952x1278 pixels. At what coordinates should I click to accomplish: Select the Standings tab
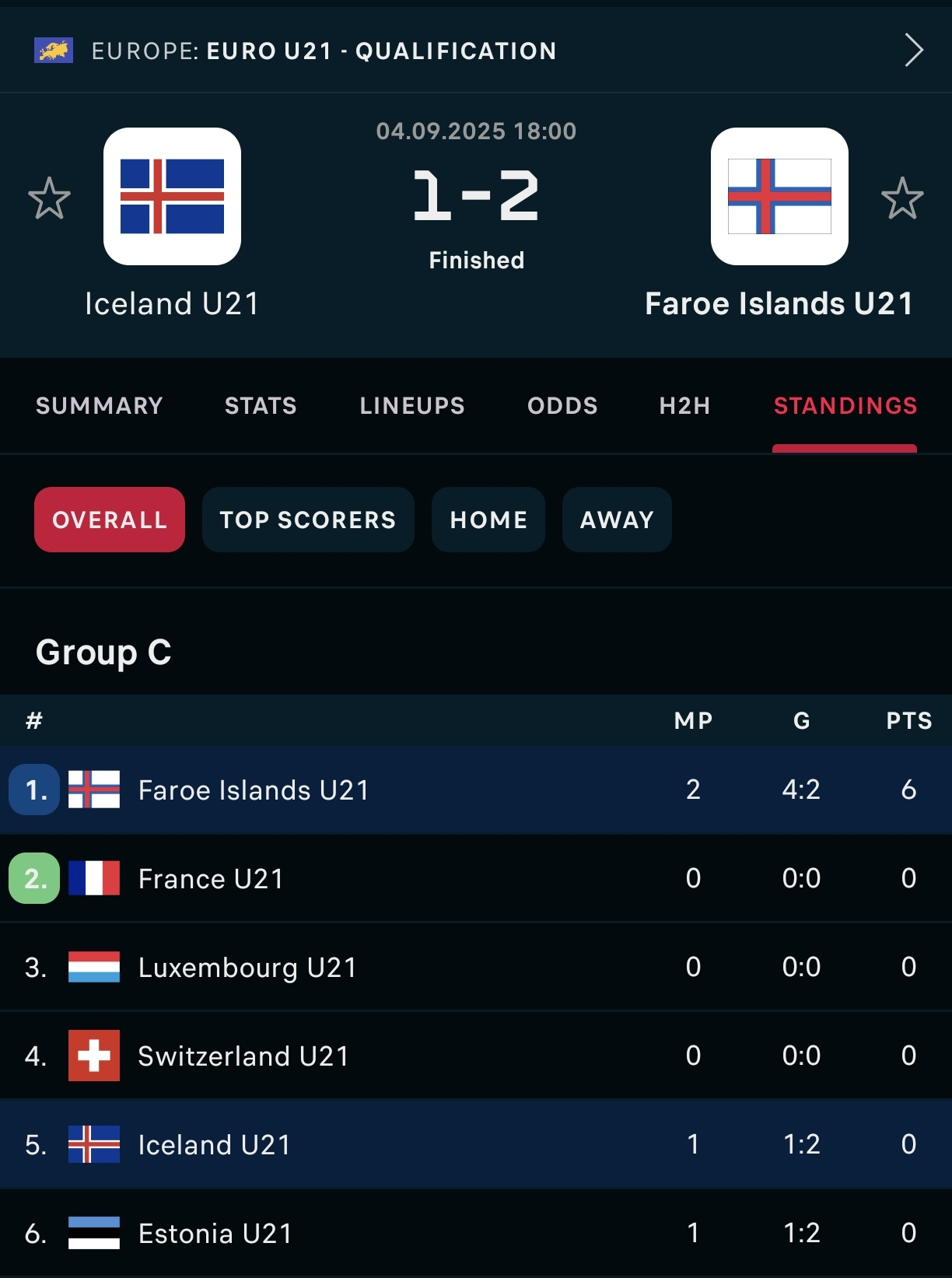845,405
